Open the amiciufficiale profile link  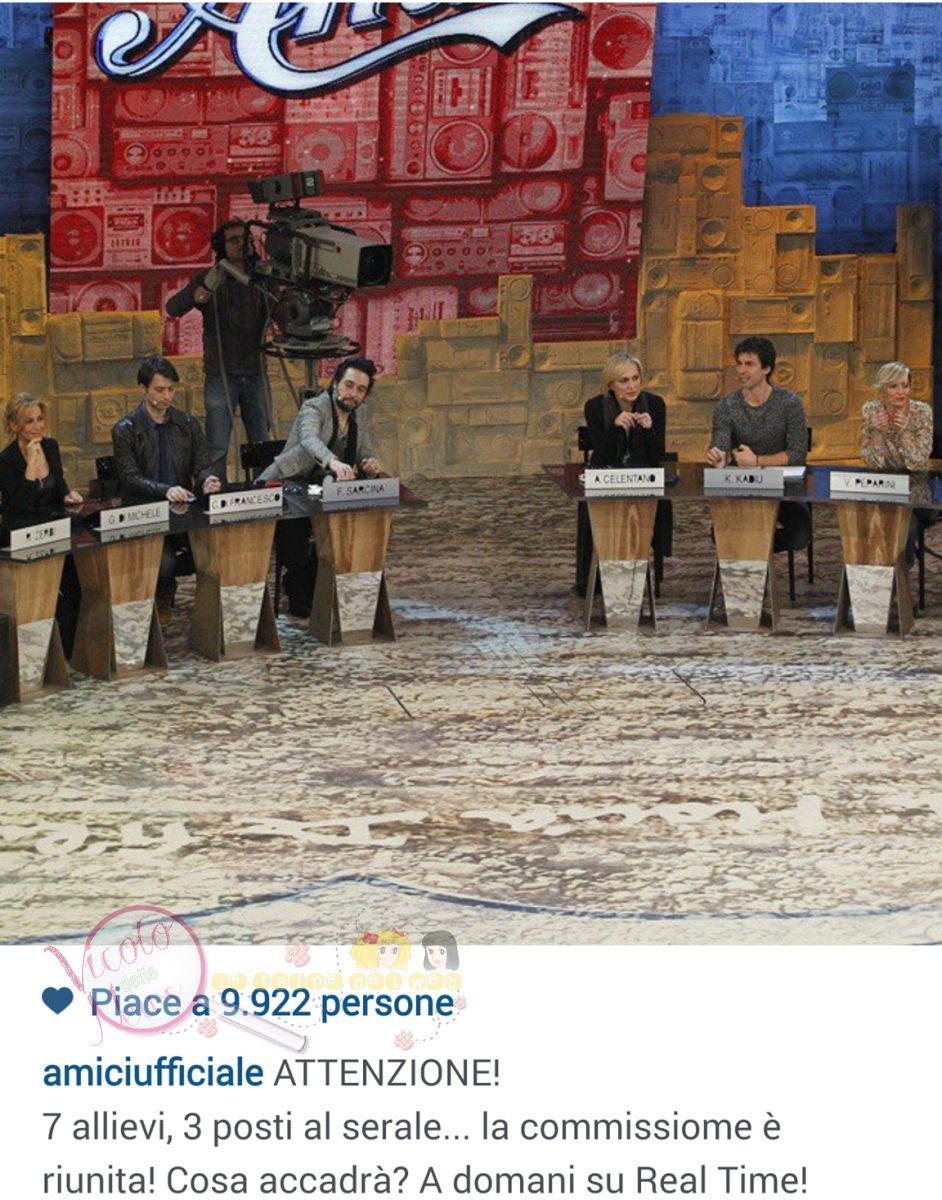[153, 1074]
